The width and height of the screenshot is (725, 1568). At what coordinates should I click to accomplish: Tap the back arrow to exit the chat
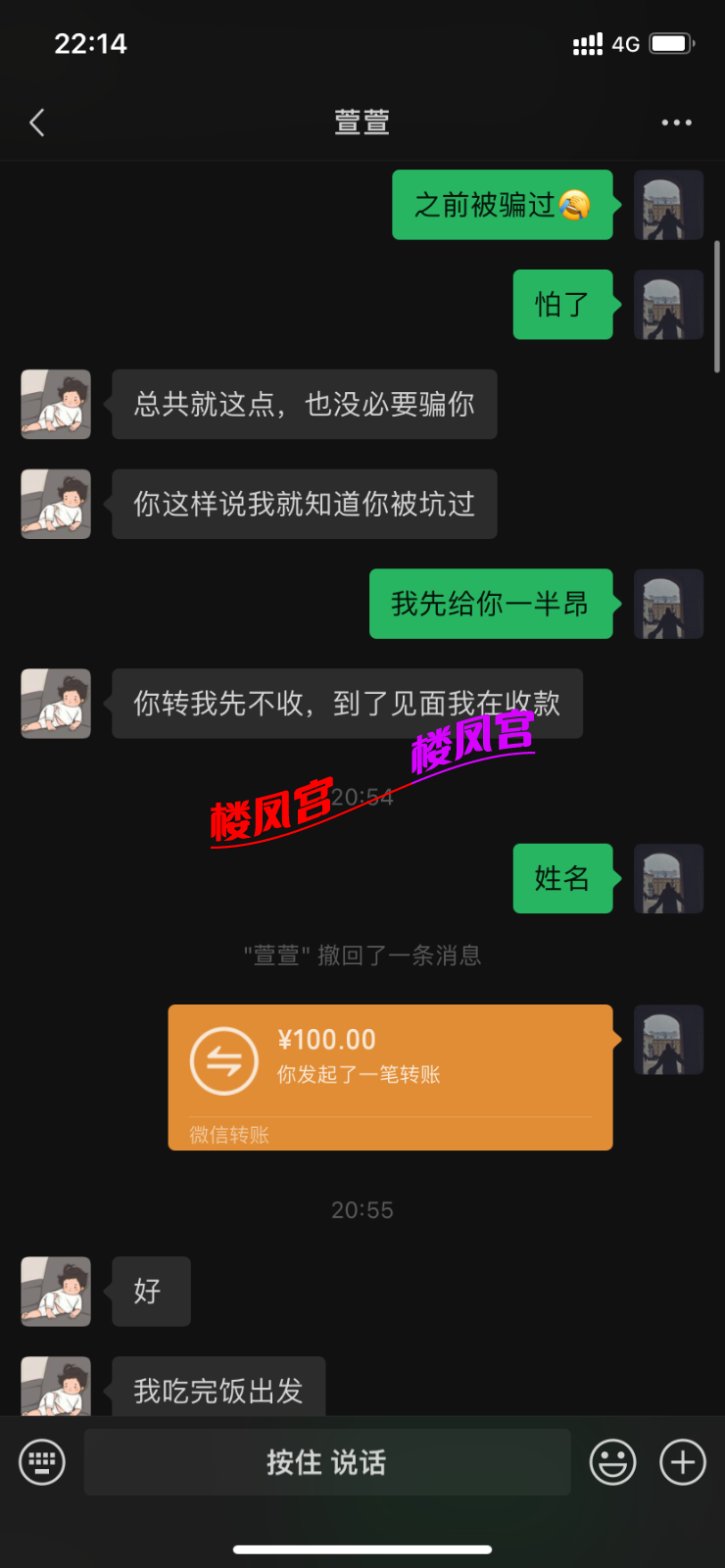tap(36, 122)
